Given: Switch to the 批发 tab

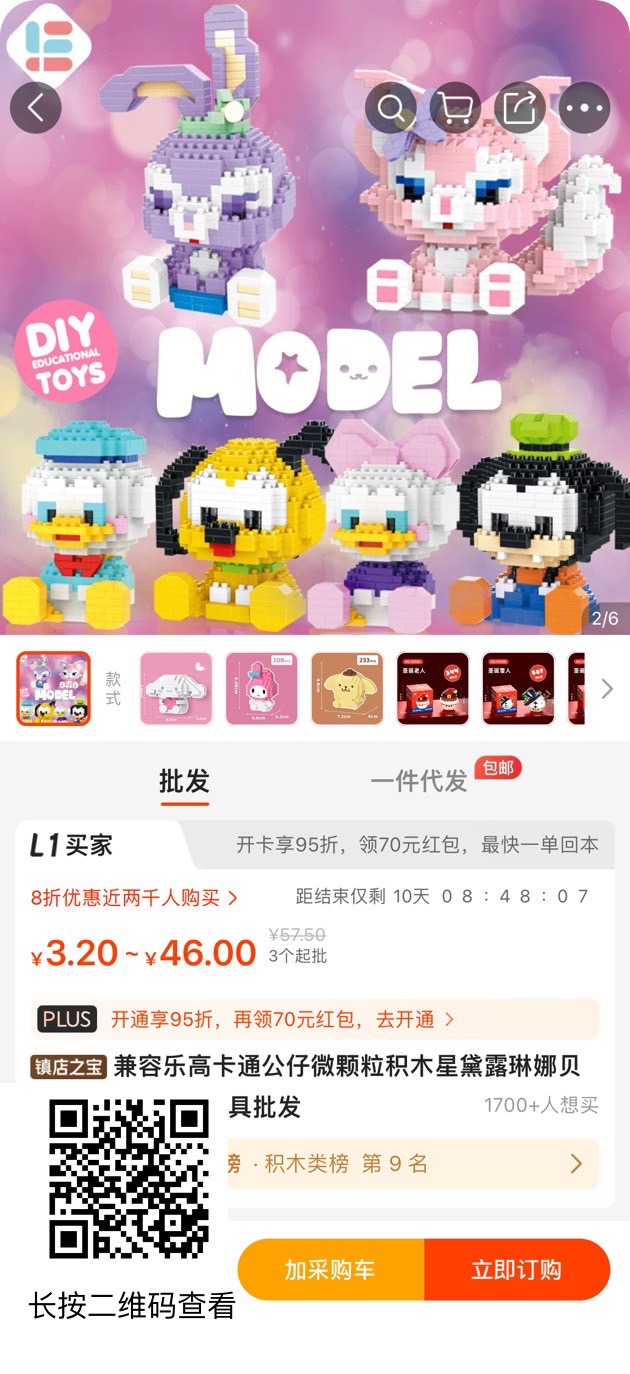Looking at the screenshot, I should [x=184, y=781].
